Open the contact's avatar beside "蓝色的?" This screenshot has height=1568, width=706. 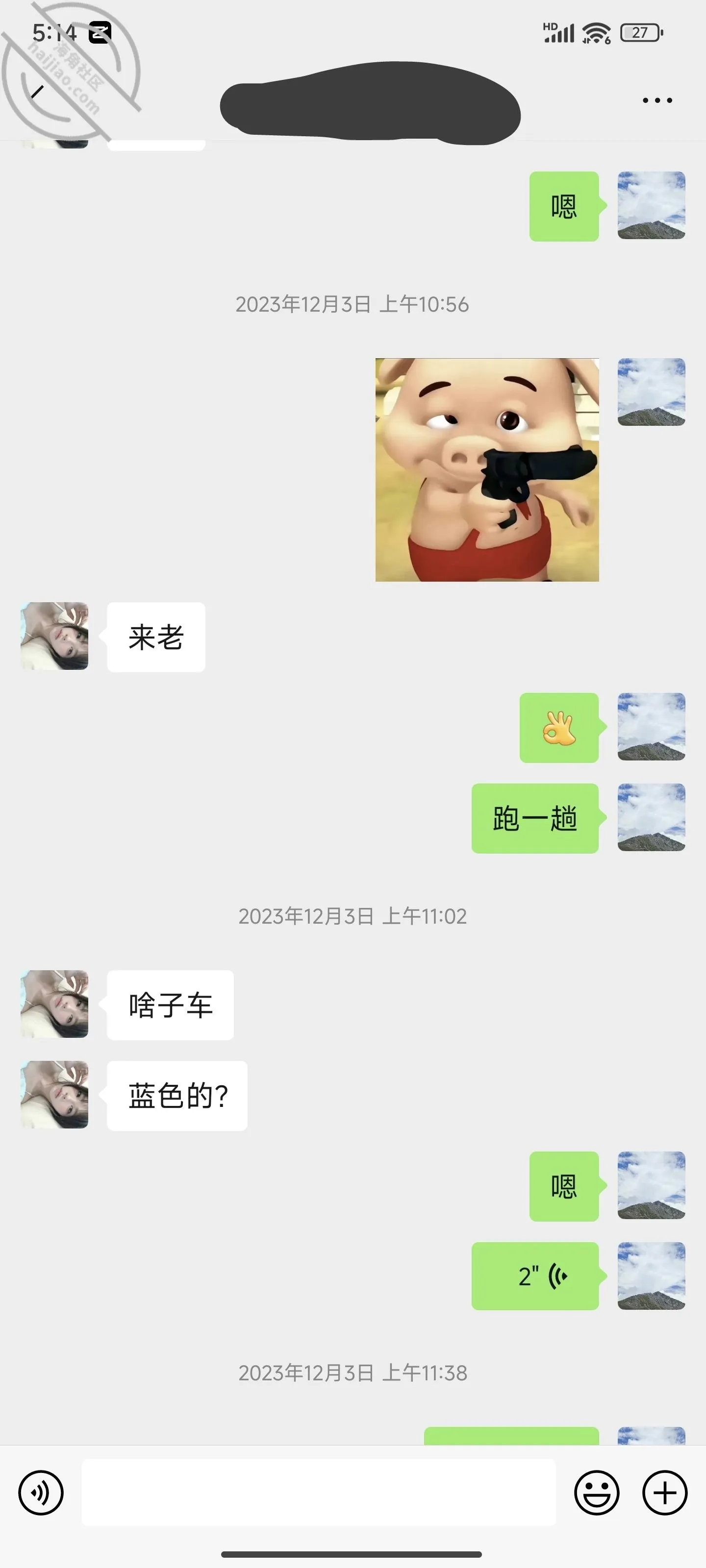click(x=54, y=1095)
